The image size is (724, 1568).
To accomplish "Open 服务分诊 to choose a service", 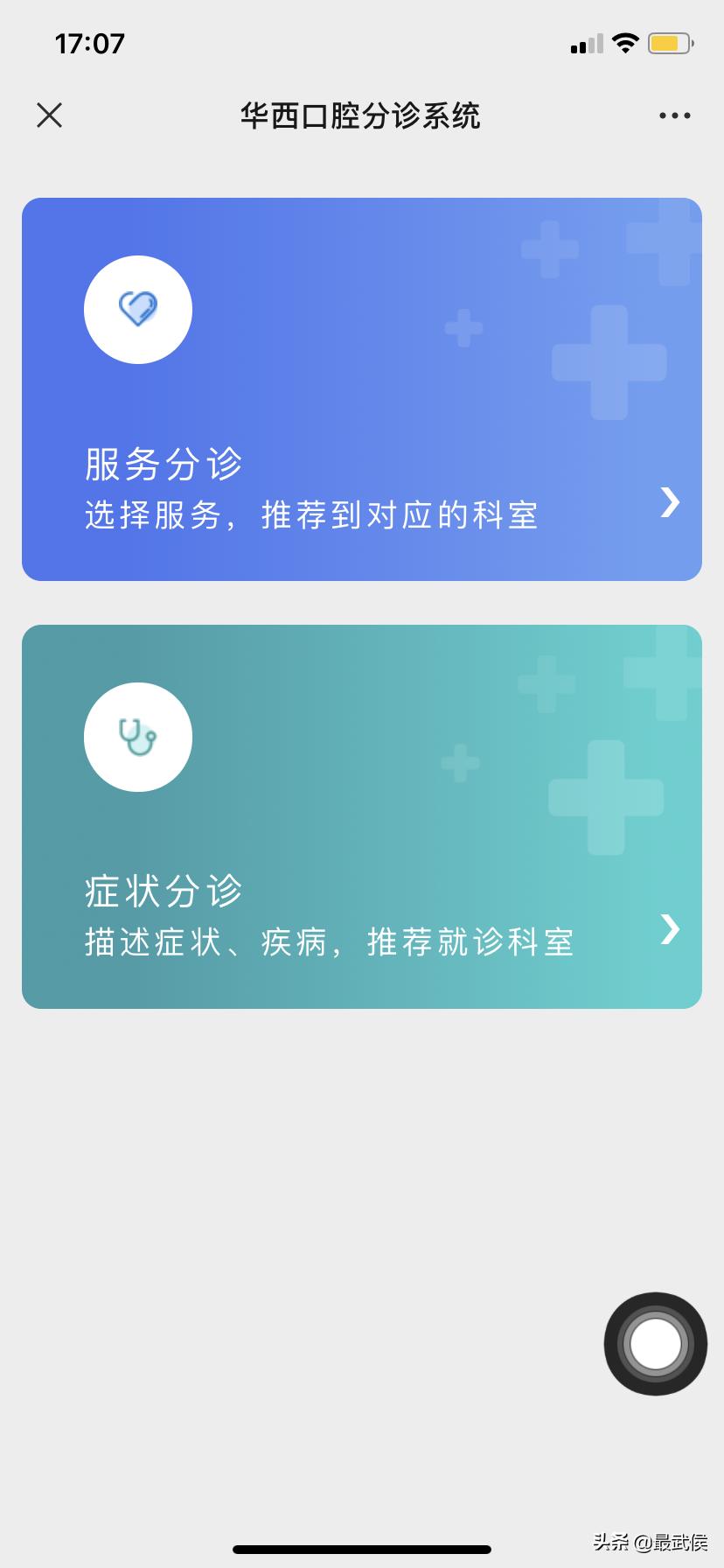I will 362,389.
